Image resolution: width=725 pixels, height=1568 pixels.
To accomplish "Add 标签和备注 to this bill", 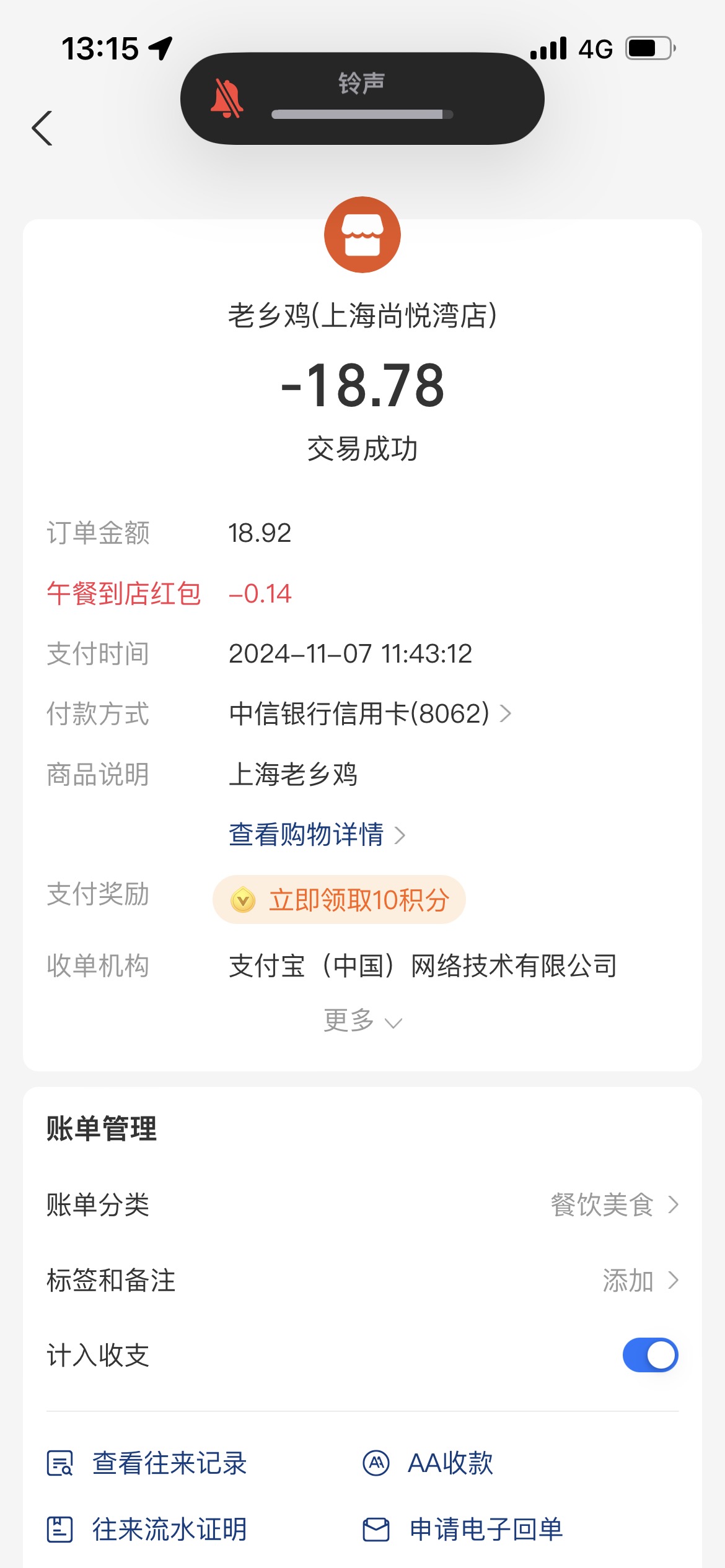I will pos(362,1280).
